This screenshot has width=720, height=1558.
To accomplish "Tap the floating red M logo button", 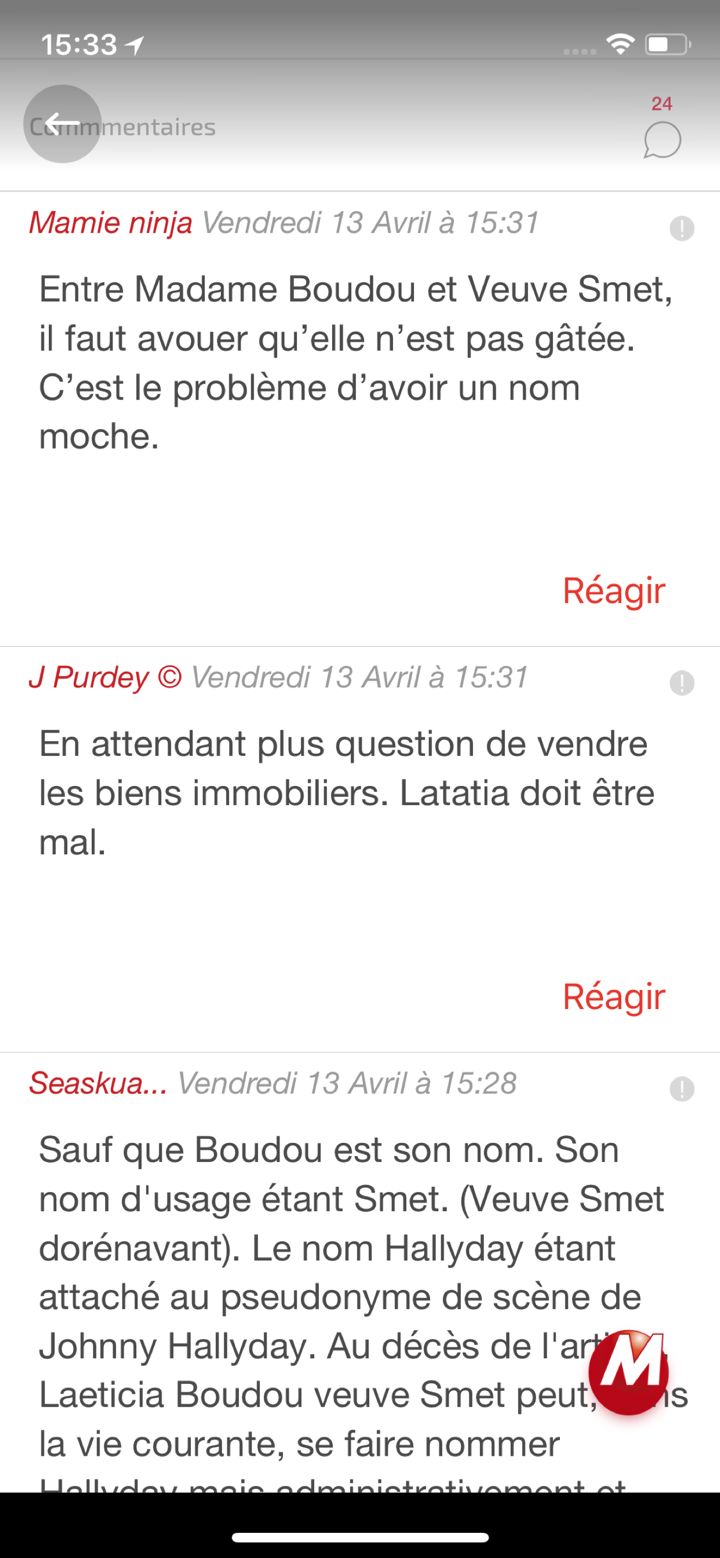I will [x=628, y=1372].
